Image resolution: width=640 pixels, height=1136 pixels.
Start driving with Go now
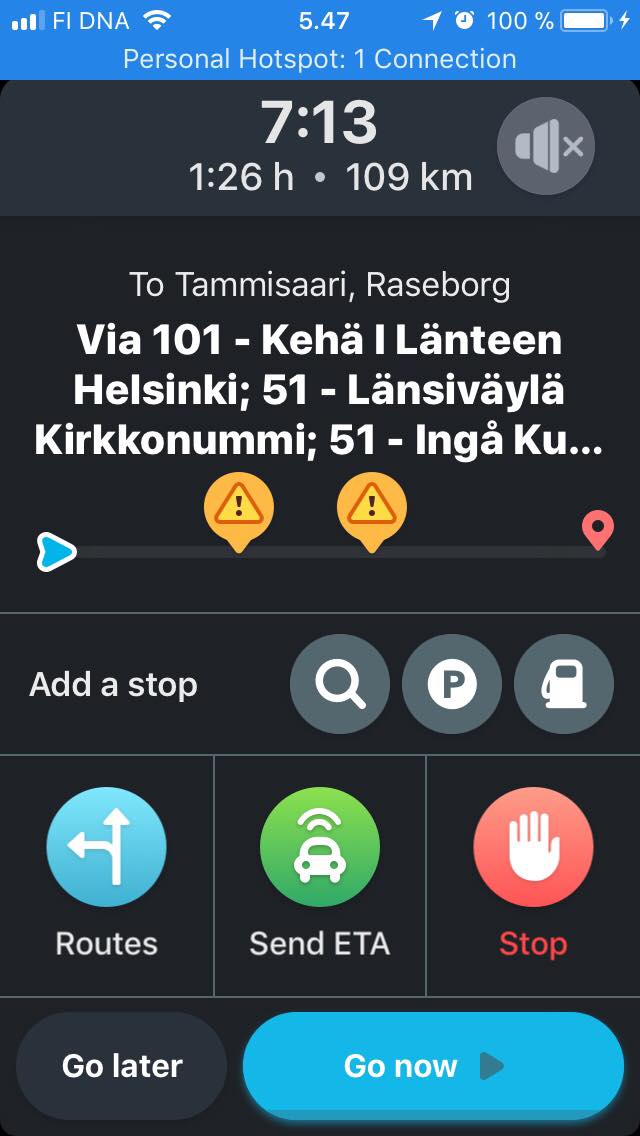point(433,1066)
